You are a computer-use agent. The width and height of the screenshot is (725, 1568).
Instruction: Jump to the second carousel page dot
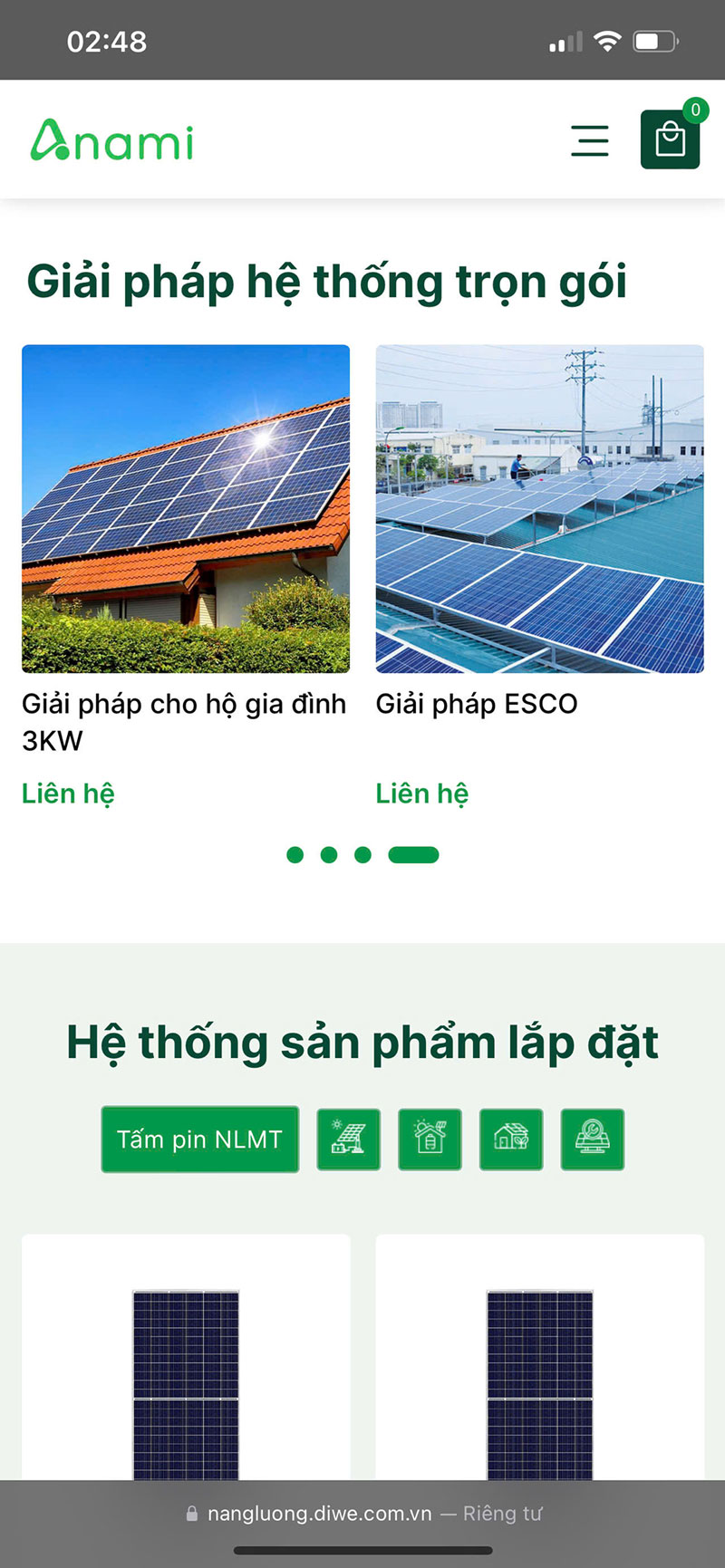(x=329, y=854)
